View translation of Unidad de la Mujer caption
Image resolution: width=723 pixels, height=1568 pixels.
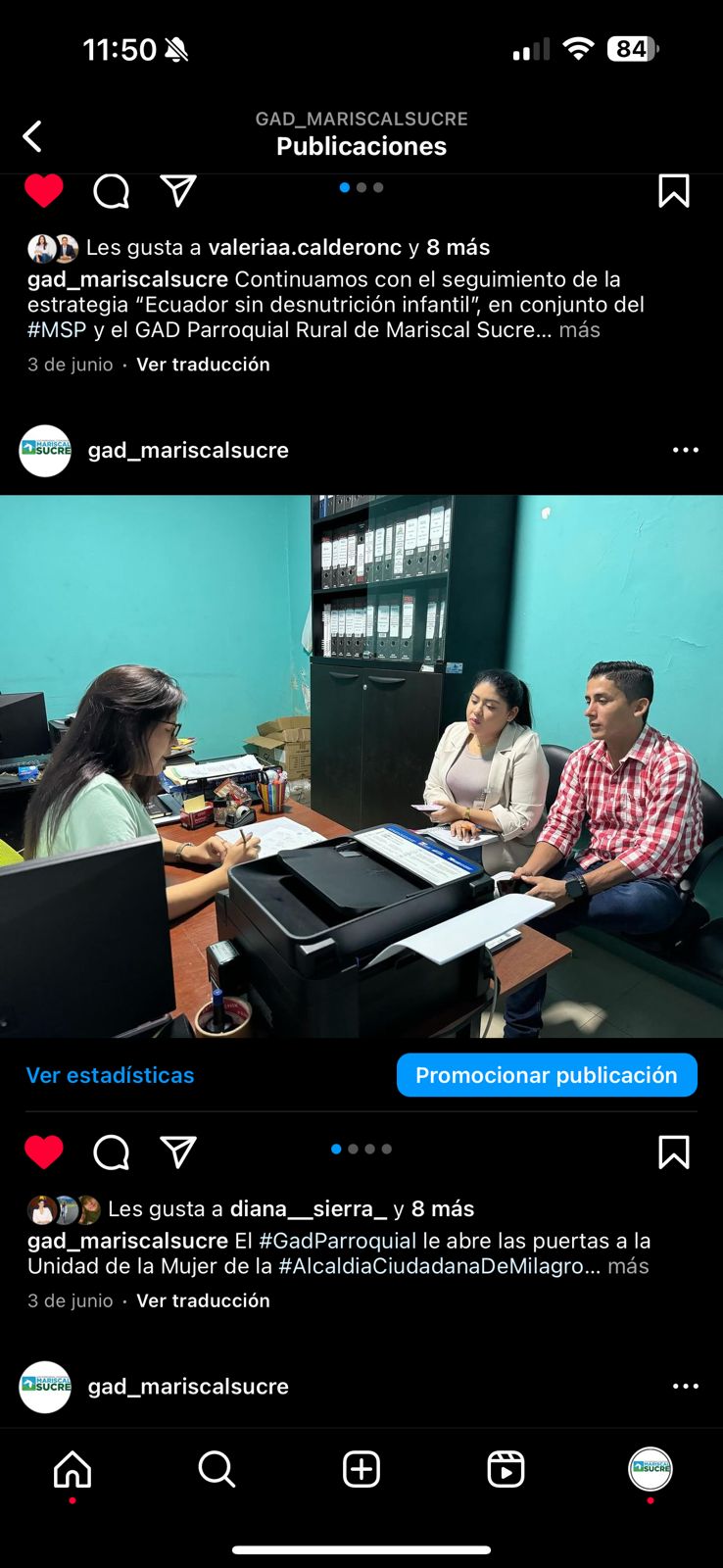point(203,1300)
